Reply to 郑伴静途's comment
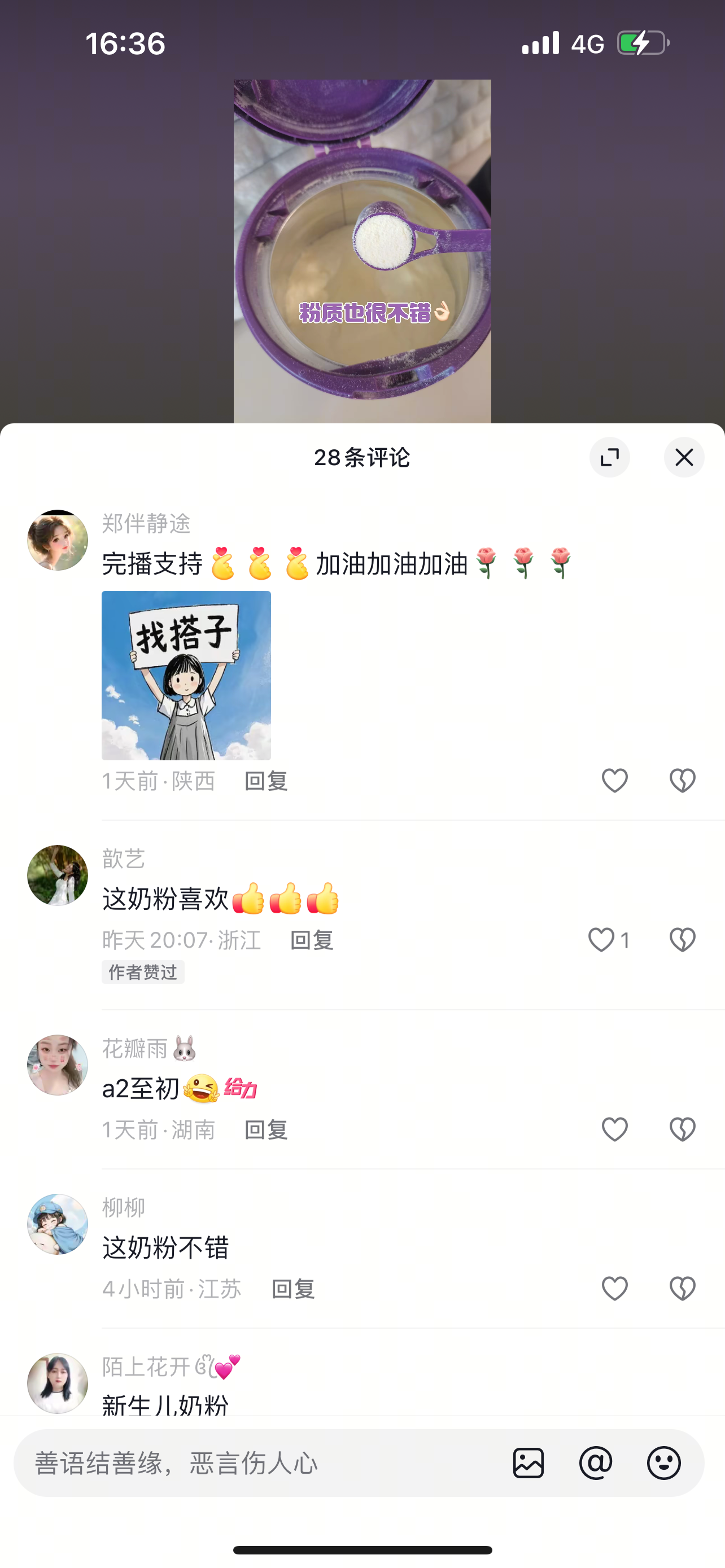This screenshot has width=725, height=1568. click(x=266, y=781)
